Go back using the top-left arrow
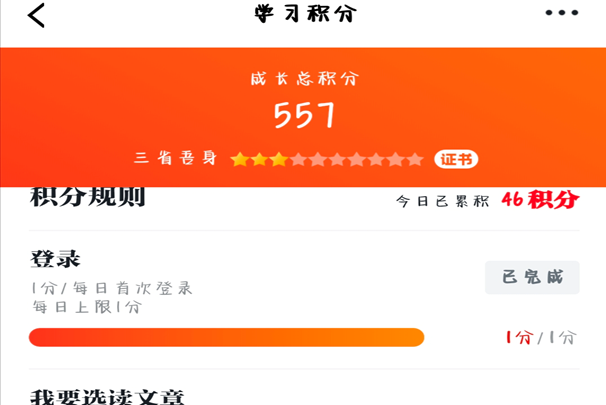This screenshot has height=405, width=606. pyautogui.click(x=36, y=15)
